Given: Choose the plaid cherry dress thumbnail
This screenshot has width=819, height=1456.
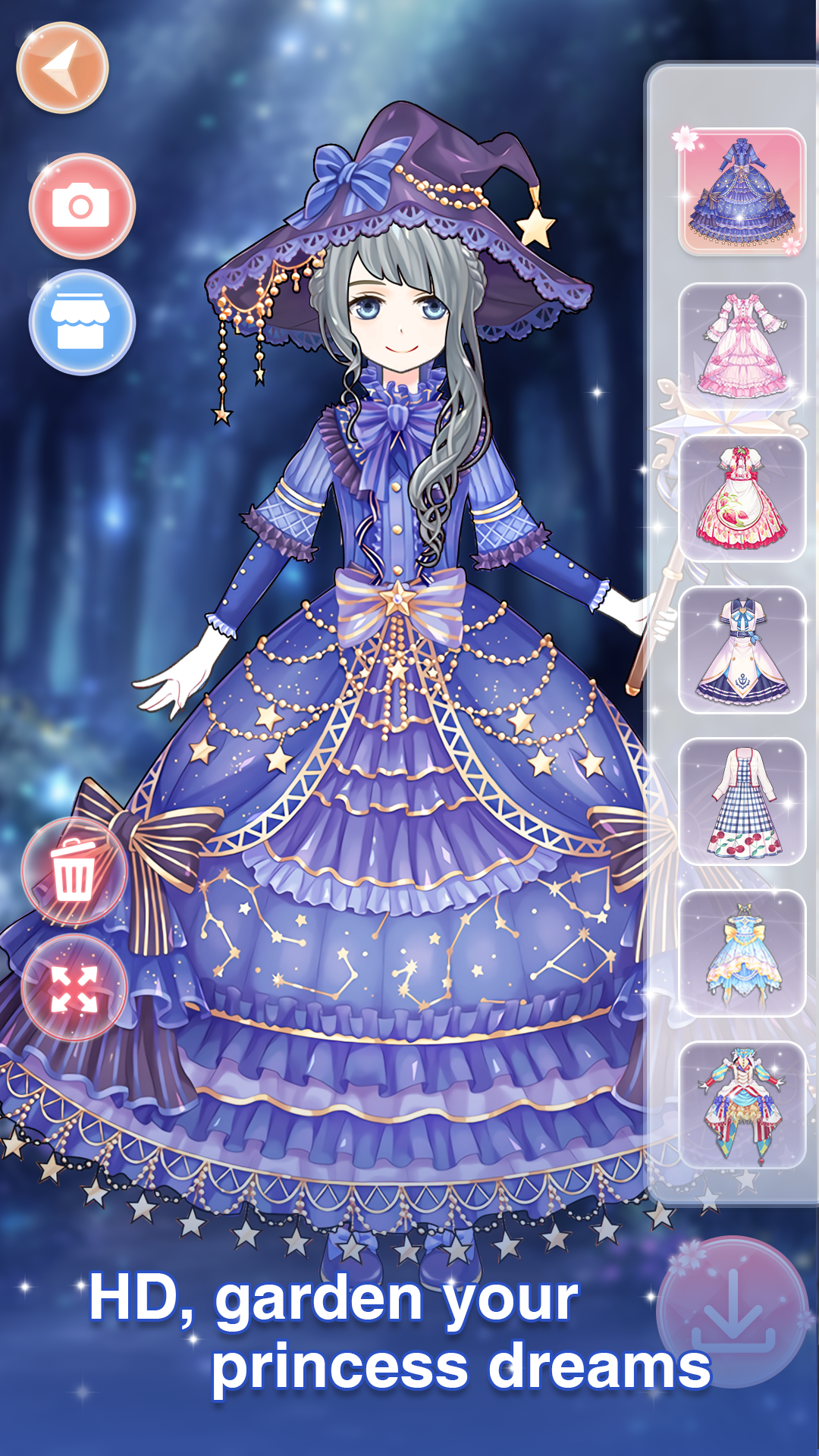Looking at the screenshot, I should point(742,802).
